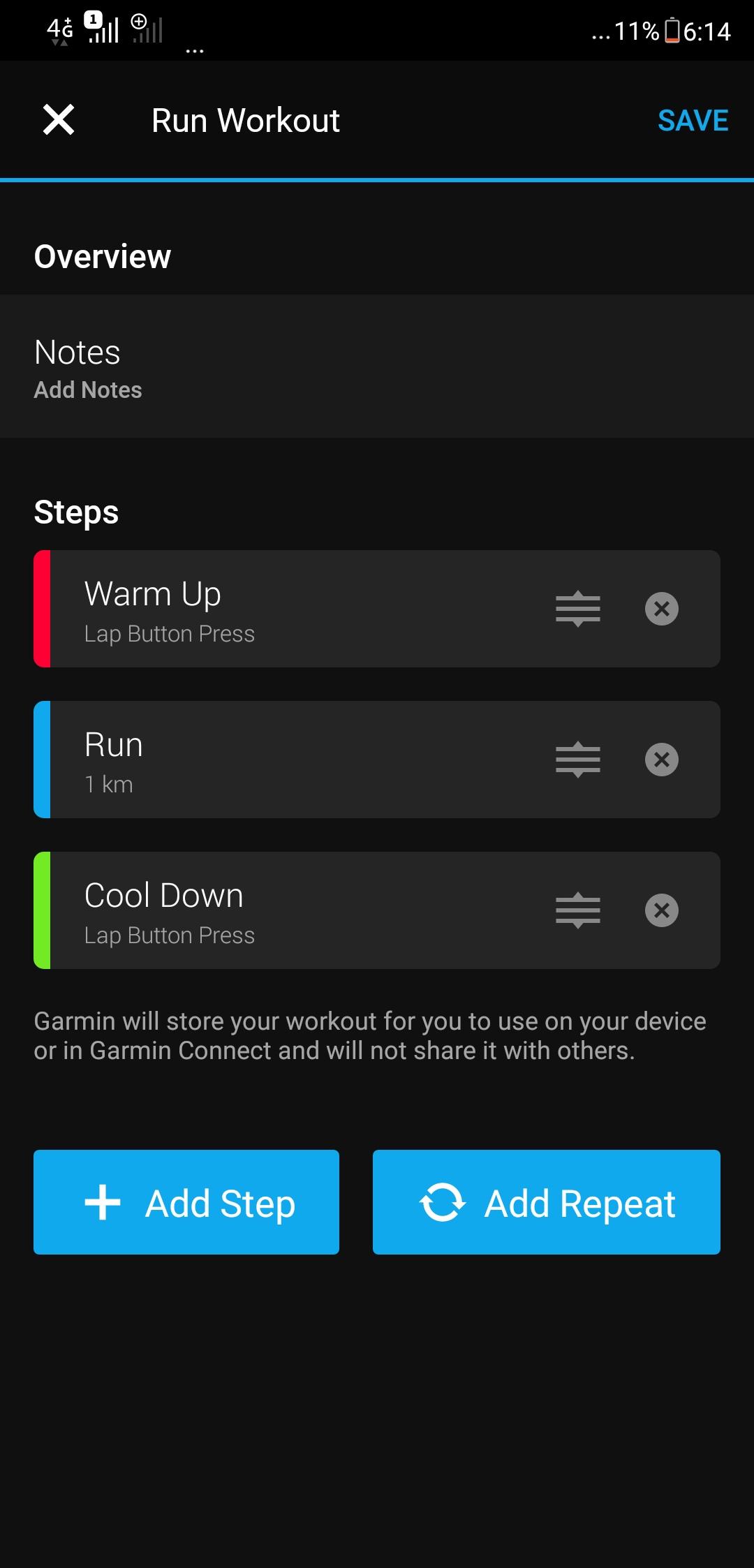The image size is (754, 1568).
Task: Delete the Run step
Action: click(x=661, y=760)
